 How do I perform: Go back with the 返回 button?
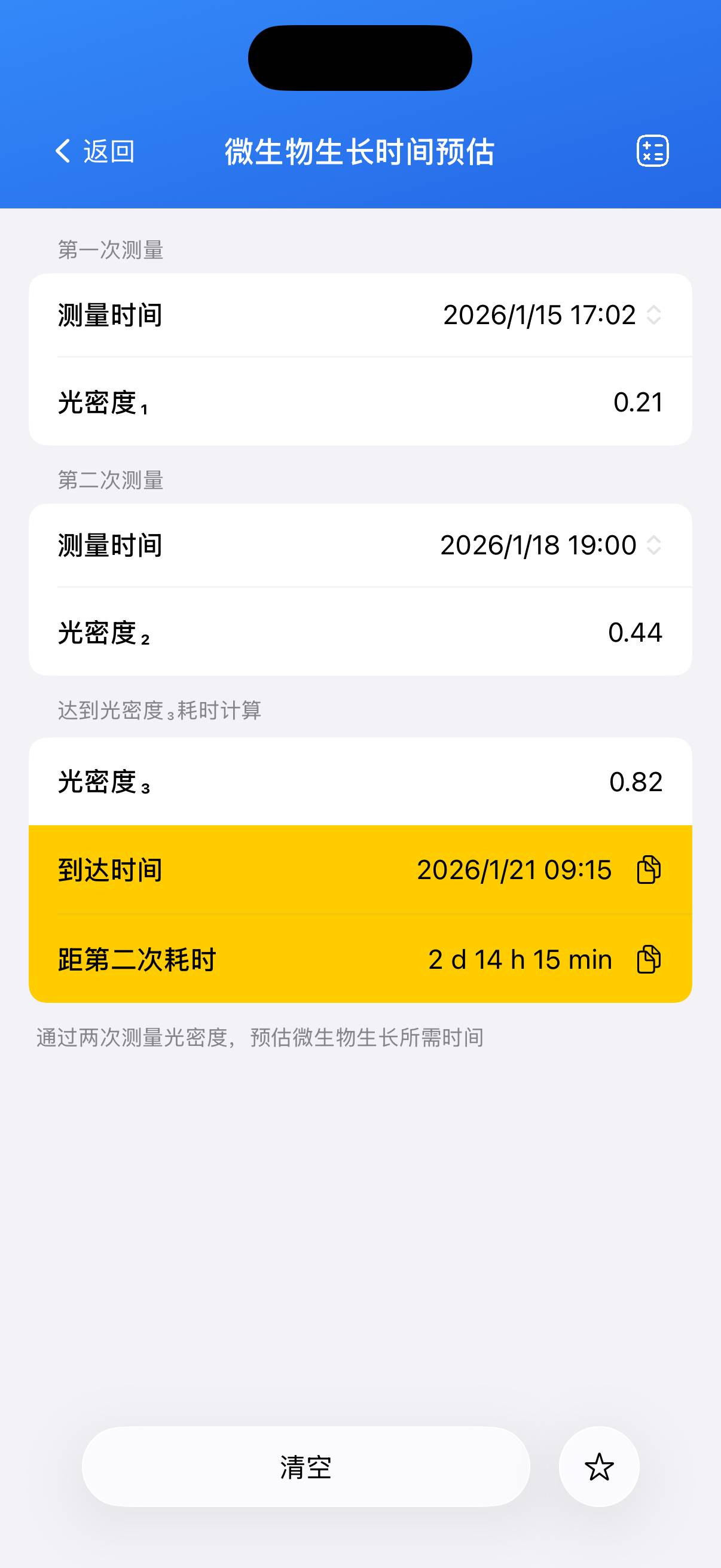click(x=95, y=151)
